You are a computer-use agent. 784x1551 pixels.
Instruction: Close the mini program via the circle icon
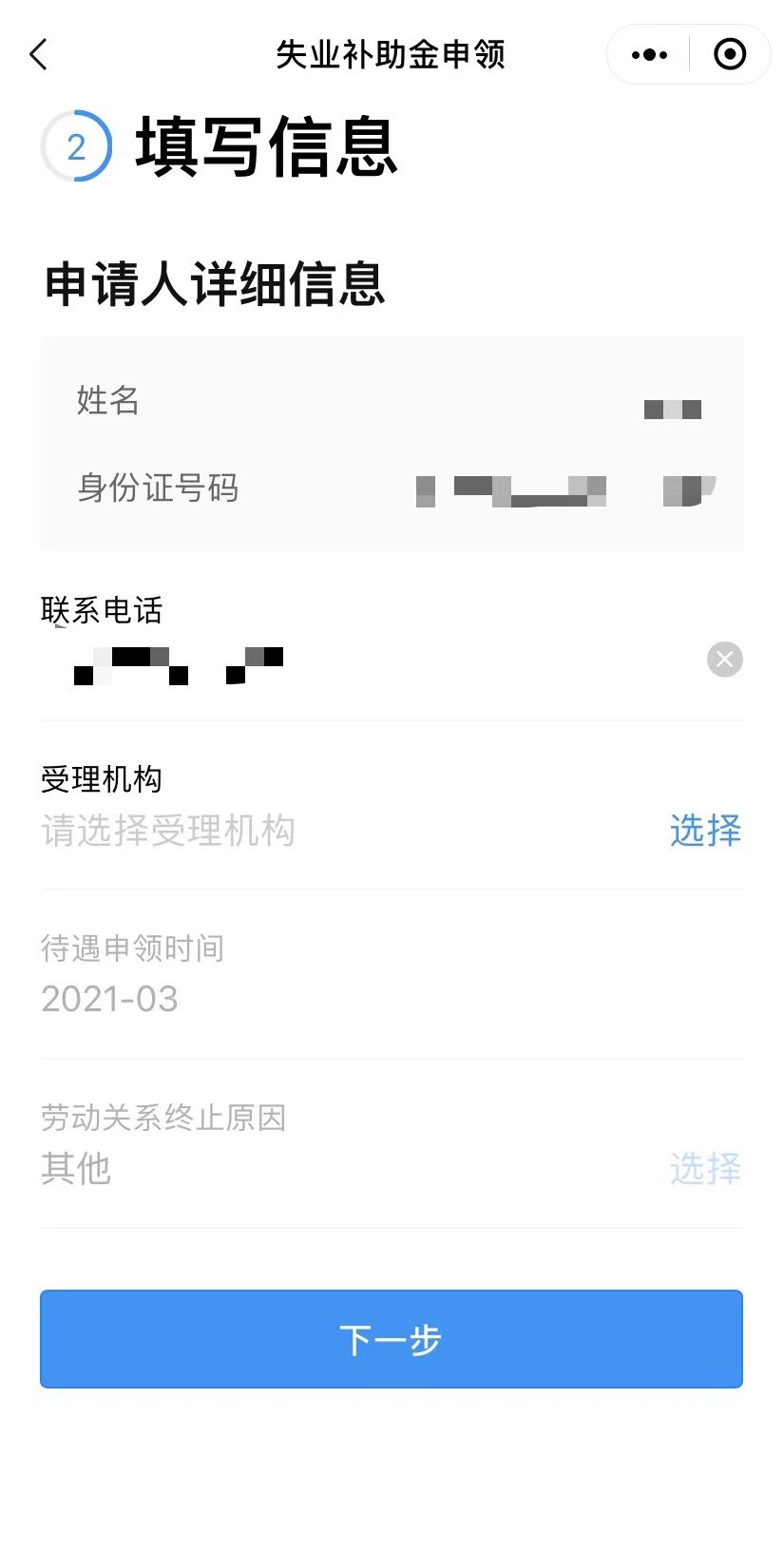click(729, 55)
